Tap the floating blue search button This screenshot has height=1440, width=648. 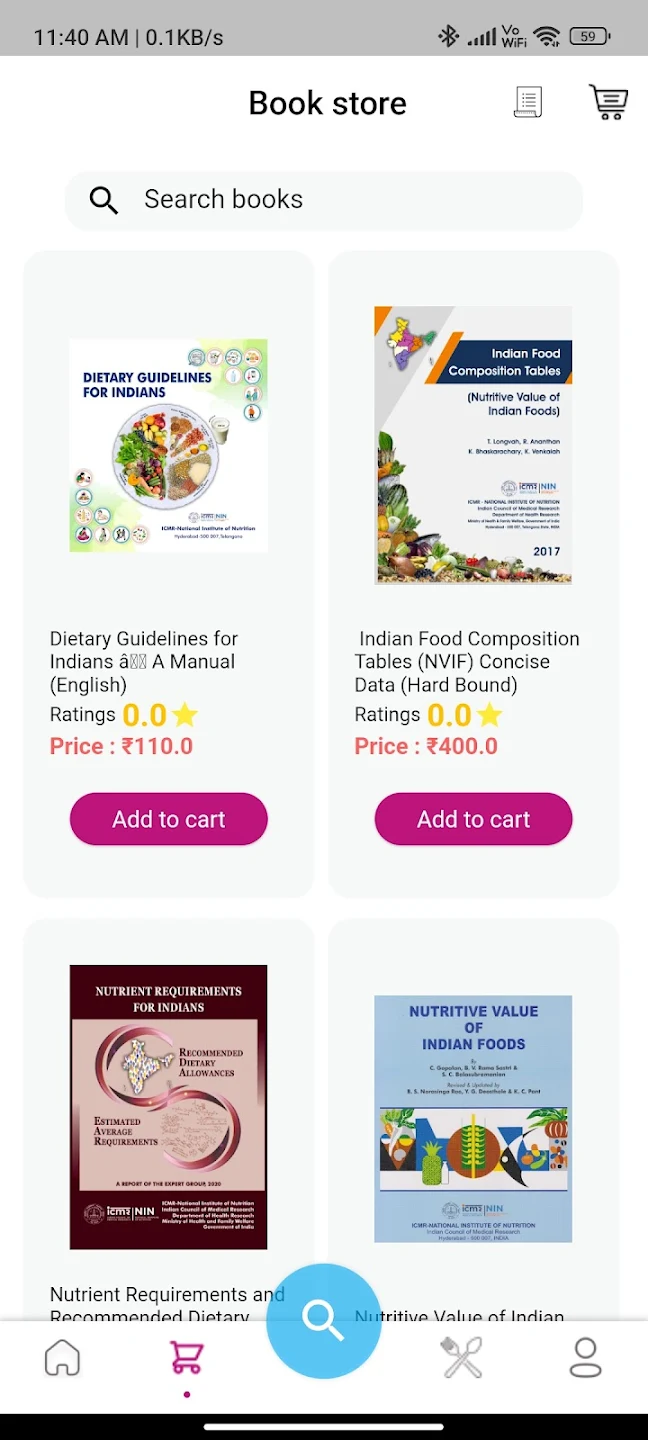click(323, 1321)
